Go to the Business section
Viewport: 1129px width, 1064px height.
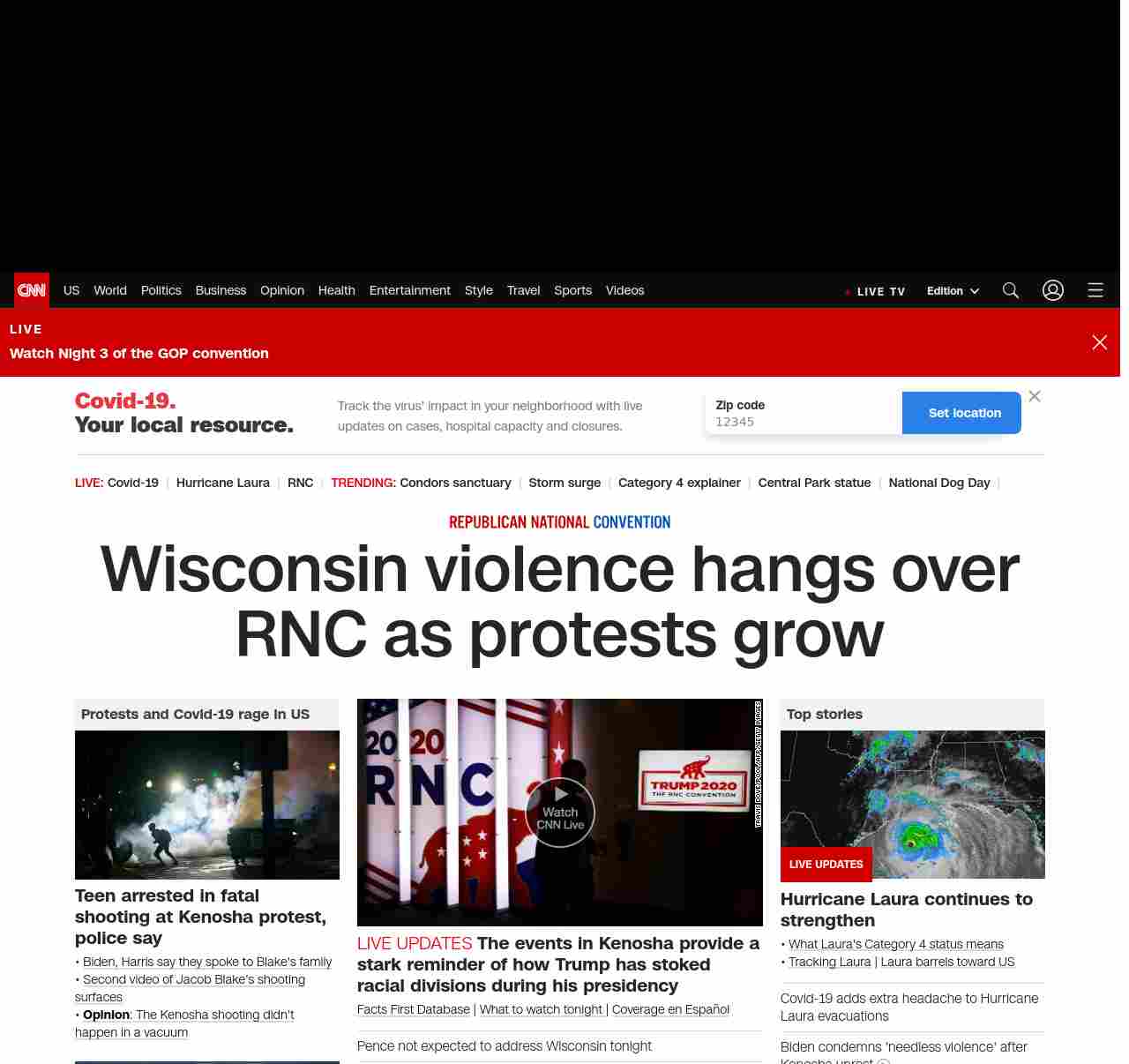221,290
